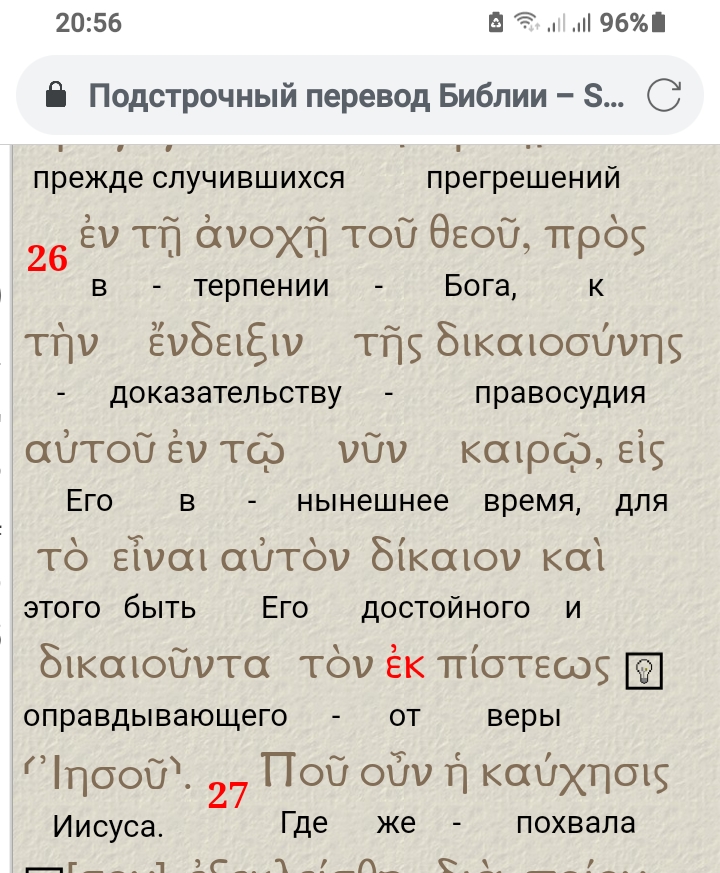Open verse number 26

tap(47, 259)
